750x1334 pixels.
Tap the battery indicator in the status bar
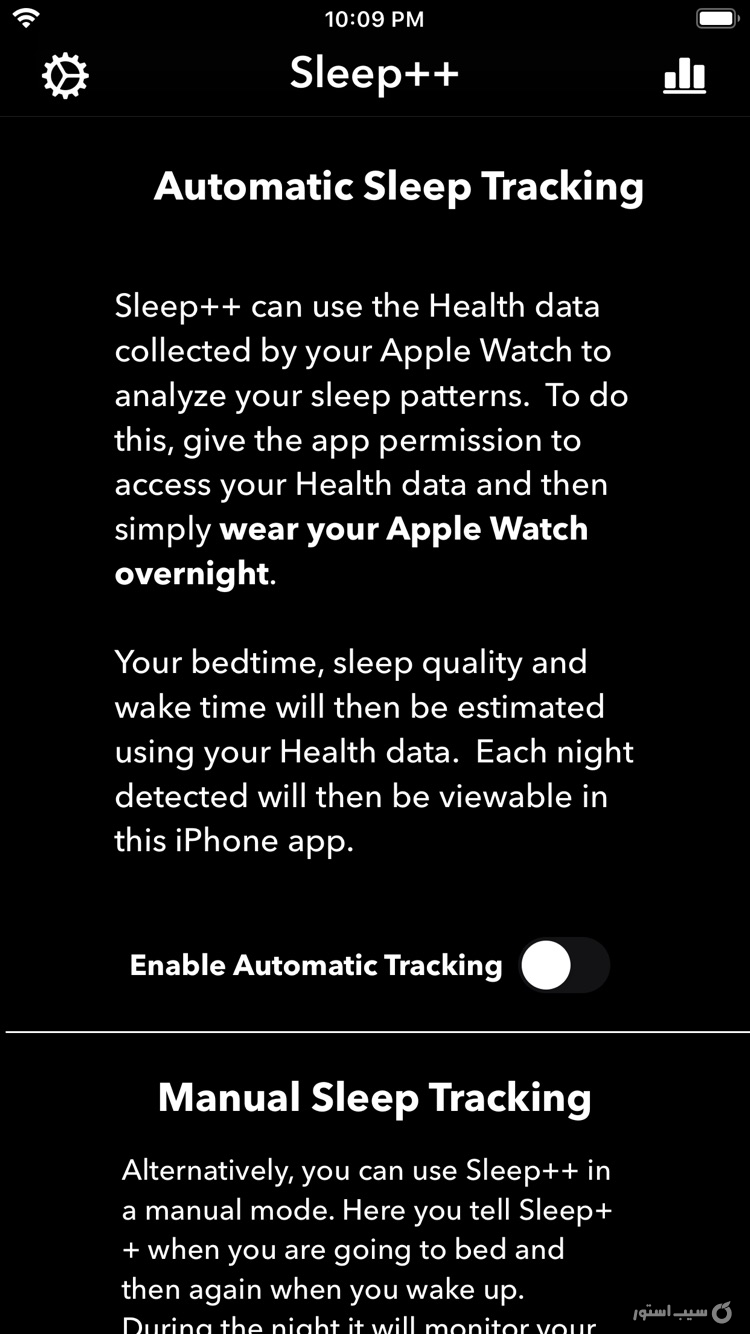(x=716, y=16)
